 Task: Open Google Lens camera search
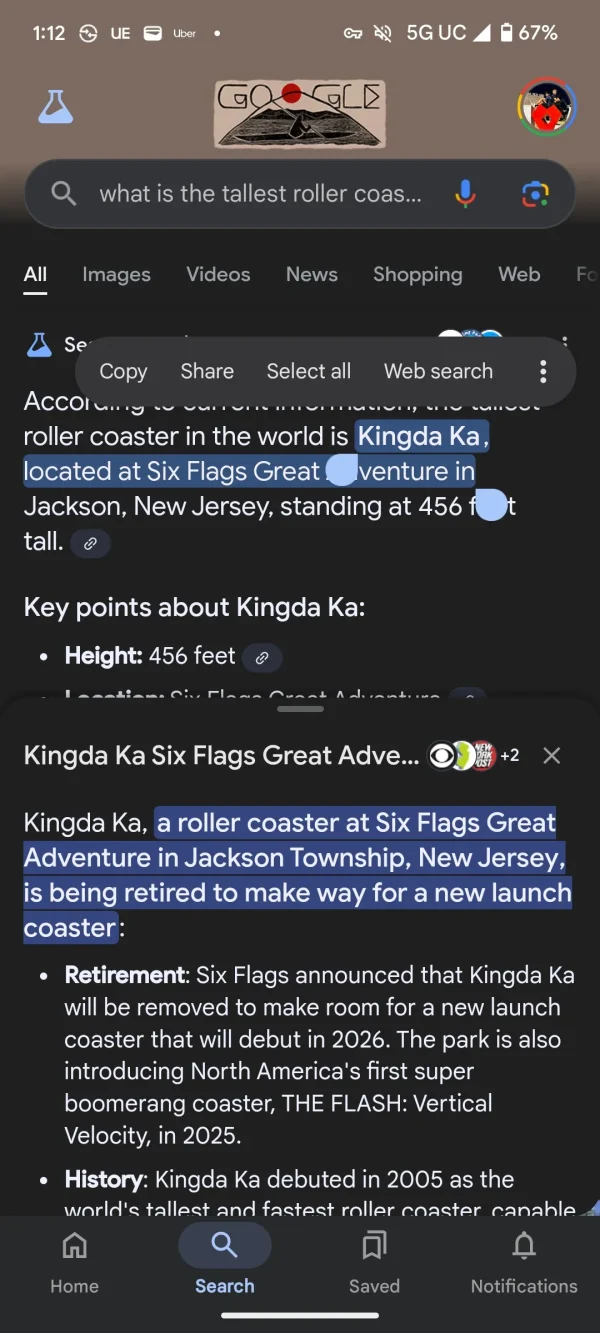(x=535, y=194)
